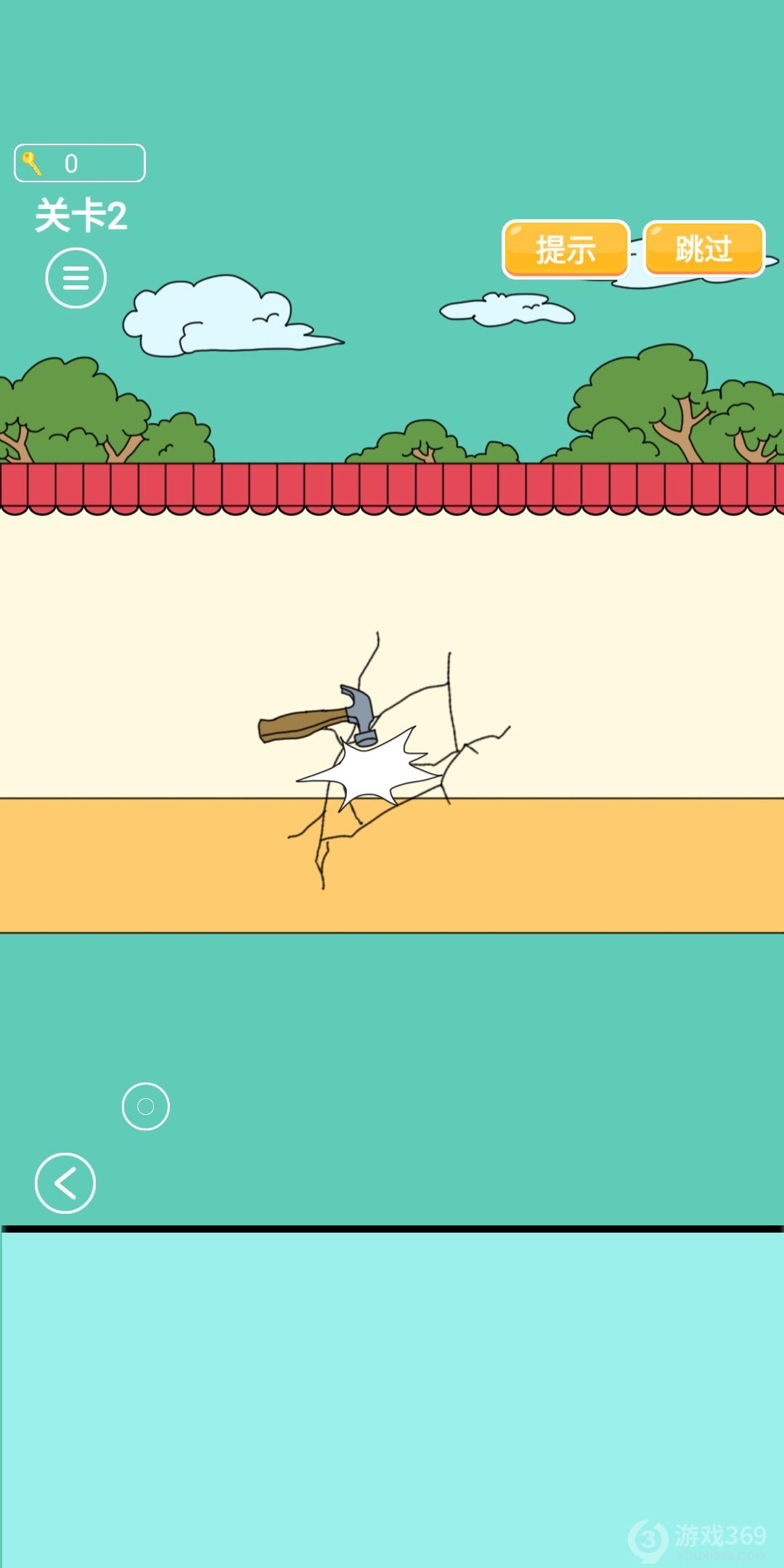
Task: Skip the level with 跳过
Action: click(x=703, y=249)
